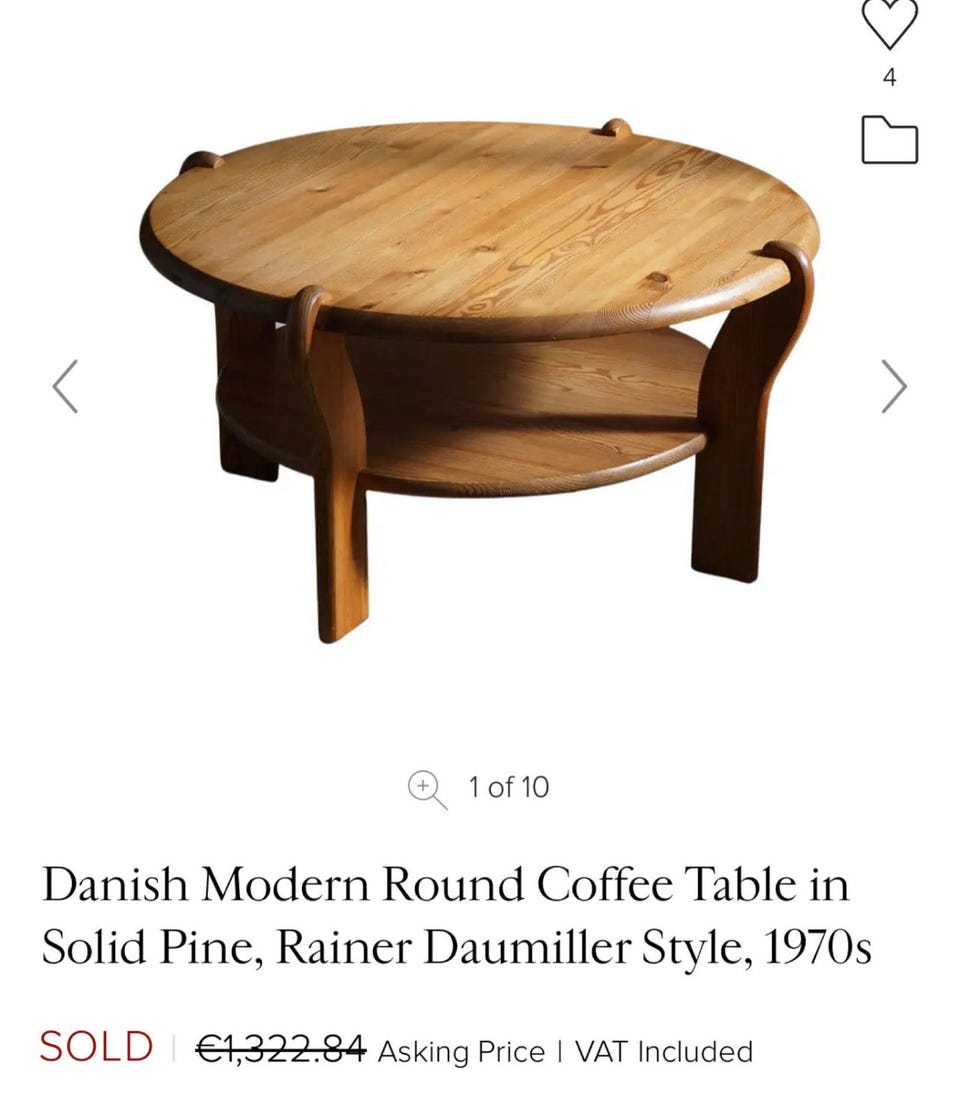Like this coffee table listing
Viewport: 960px width, 1105px height.
pyautogui.click(x=889, y=24)
